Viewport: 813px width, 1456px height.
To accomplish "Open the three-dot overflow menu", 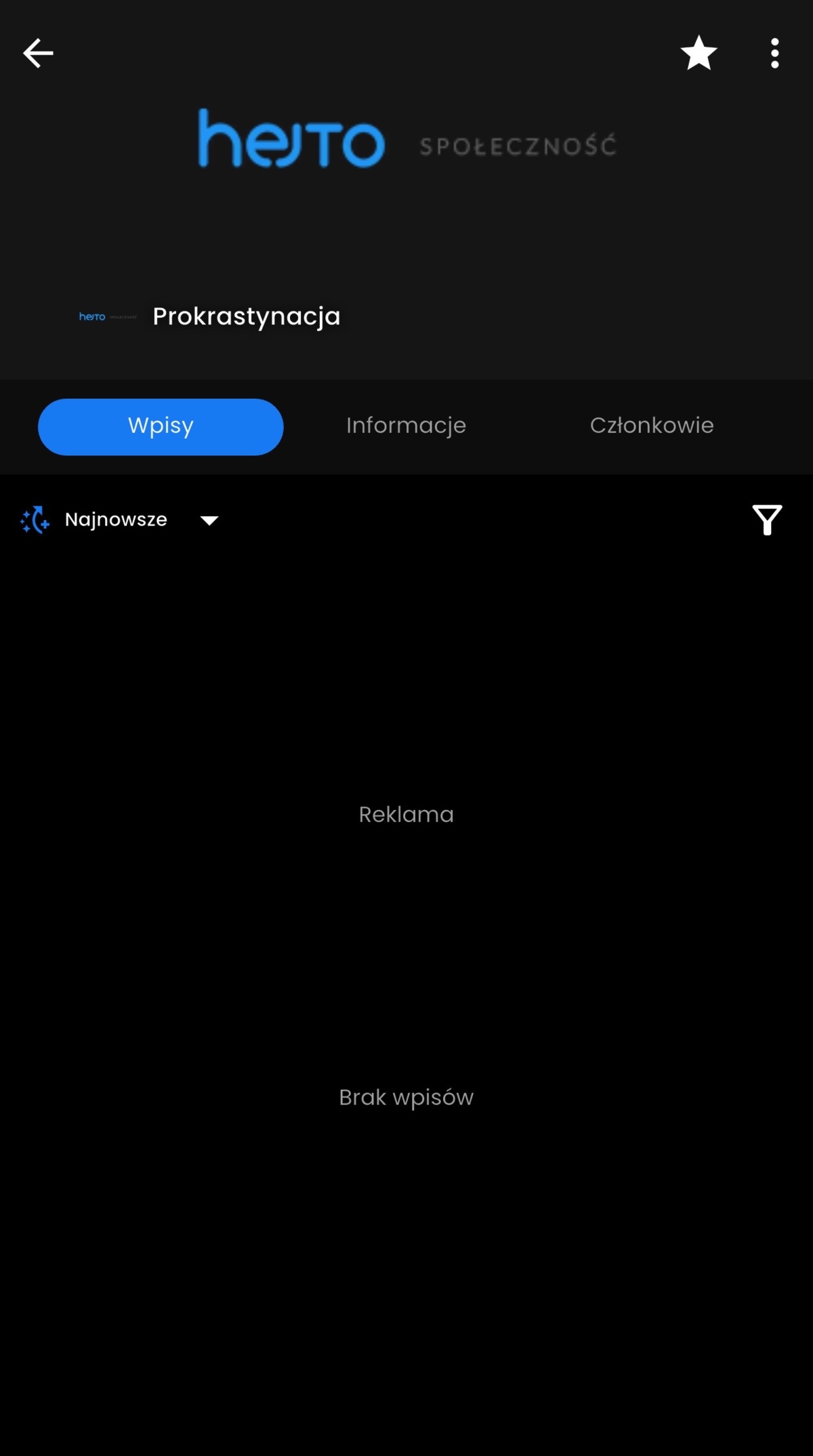I will coord(774,53).
